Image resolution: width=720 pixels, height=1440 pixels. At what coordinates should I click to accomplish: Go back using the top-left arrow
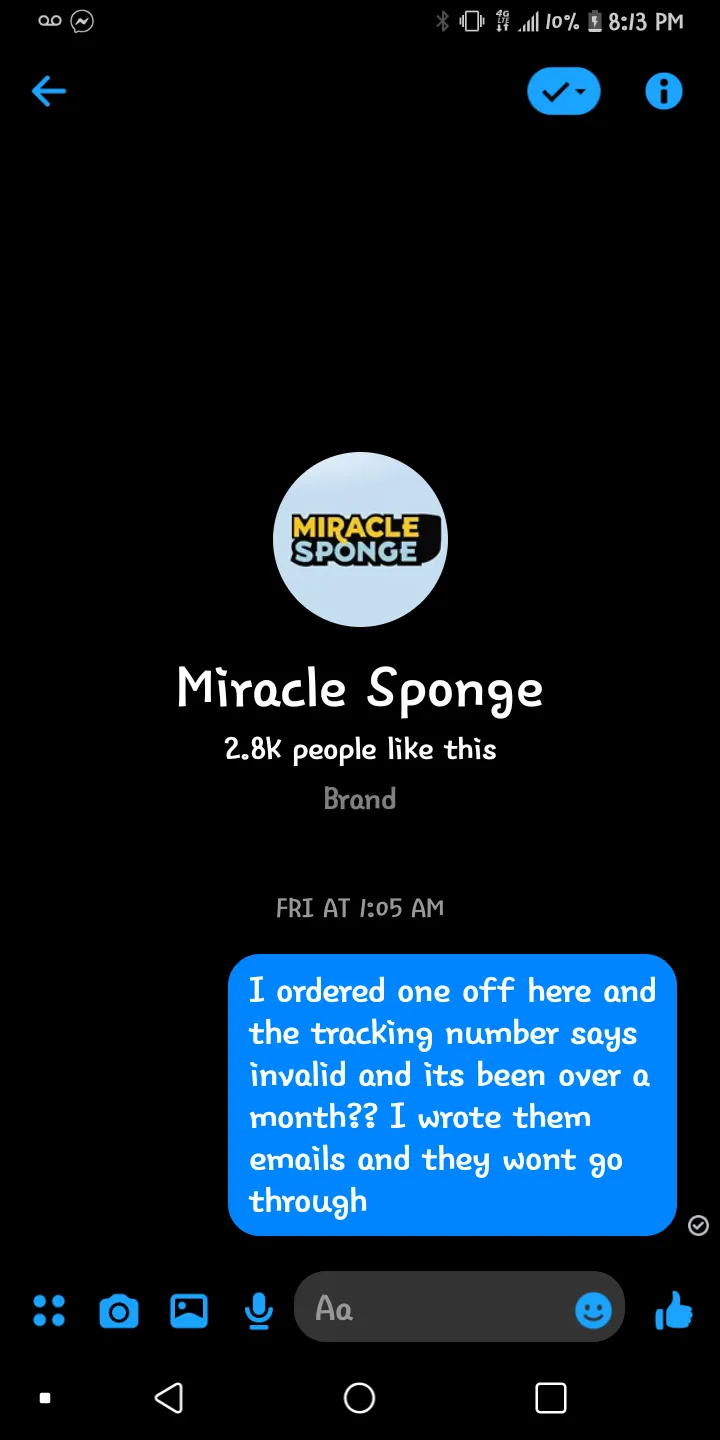[48, 92]
